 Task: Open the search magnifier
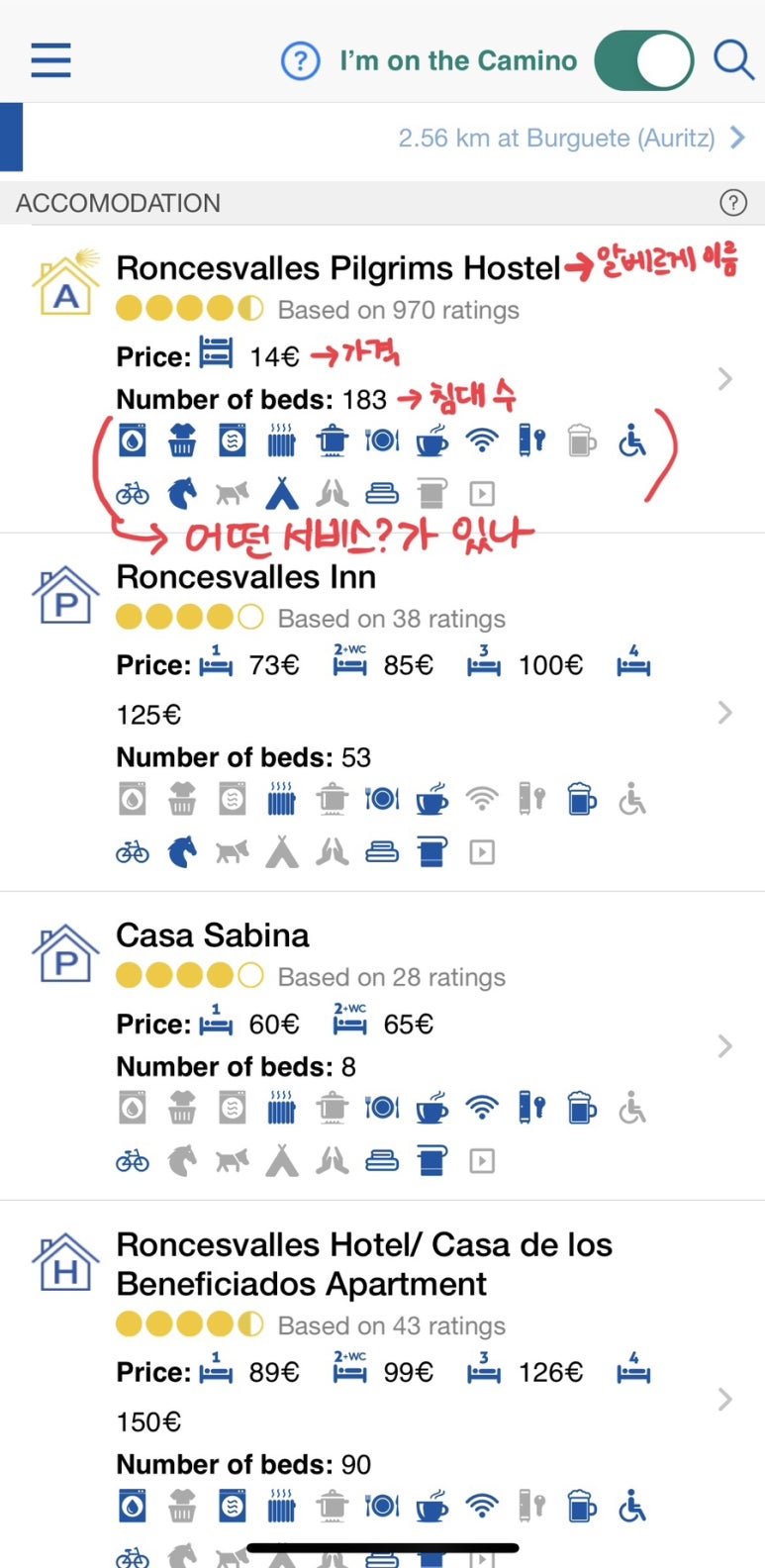coord(733,60)
